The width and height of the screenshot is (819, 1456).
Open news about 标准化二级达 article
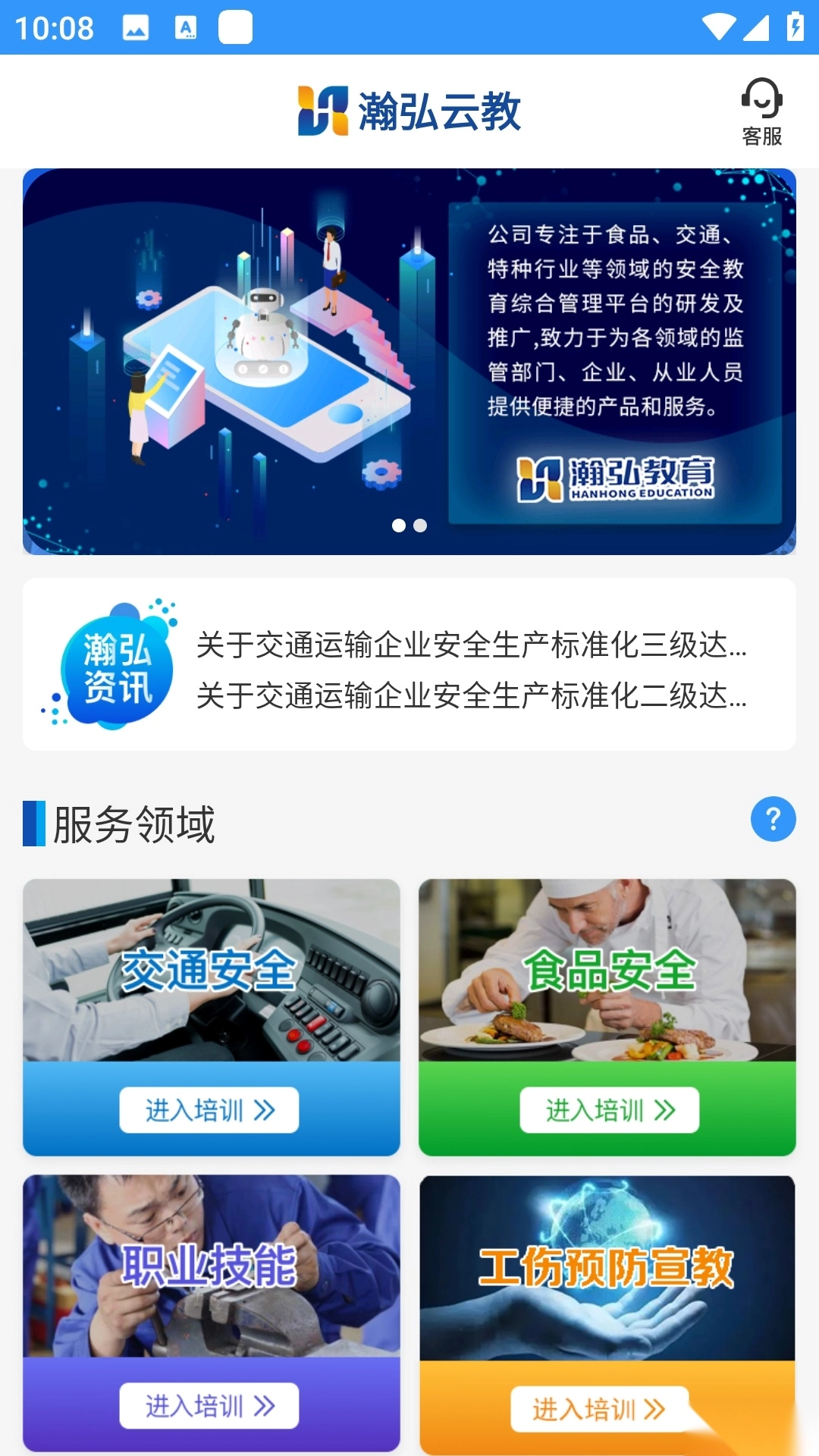pos(471,695)
